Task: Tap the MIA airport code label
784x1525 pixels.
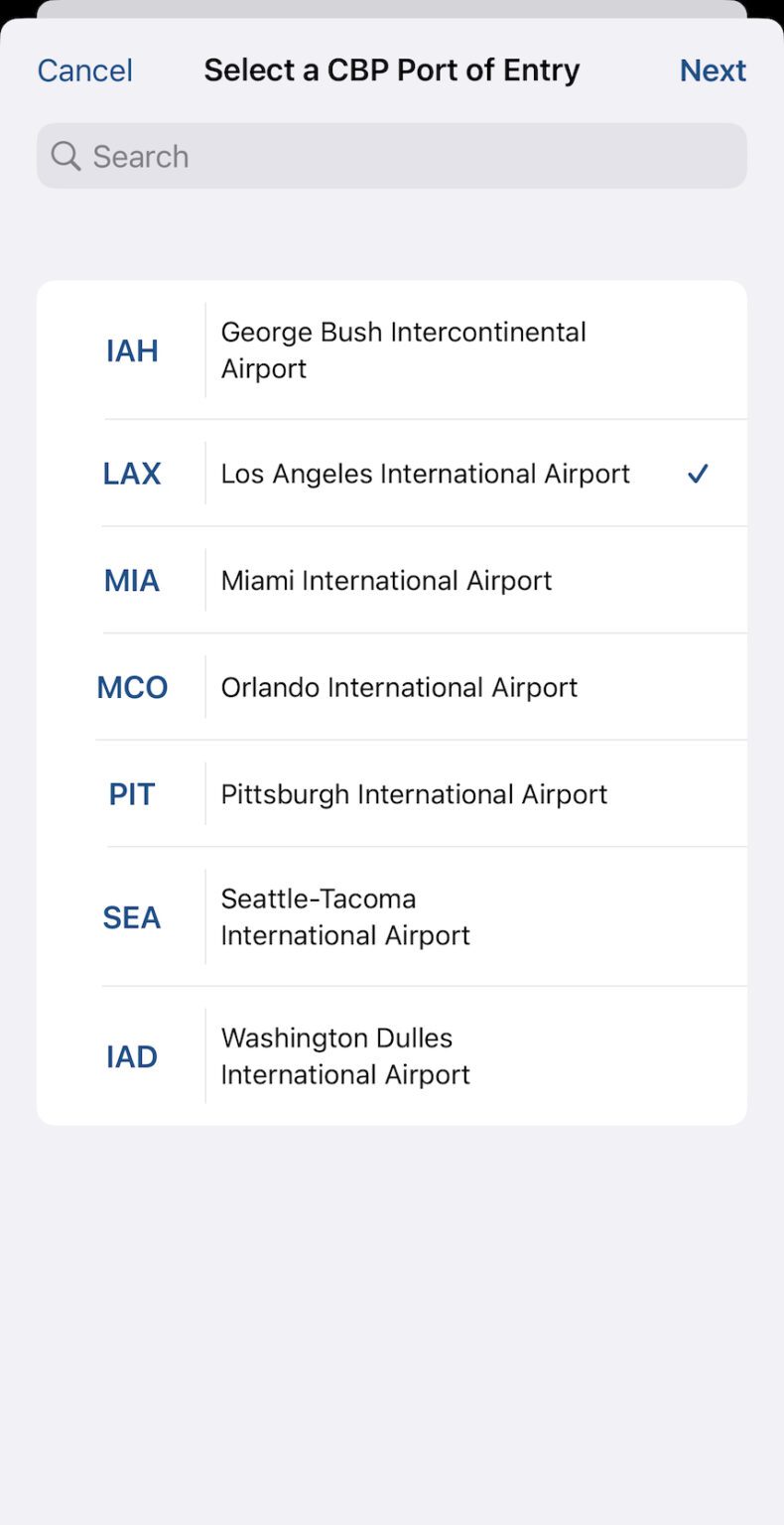Action: [131, 580]
